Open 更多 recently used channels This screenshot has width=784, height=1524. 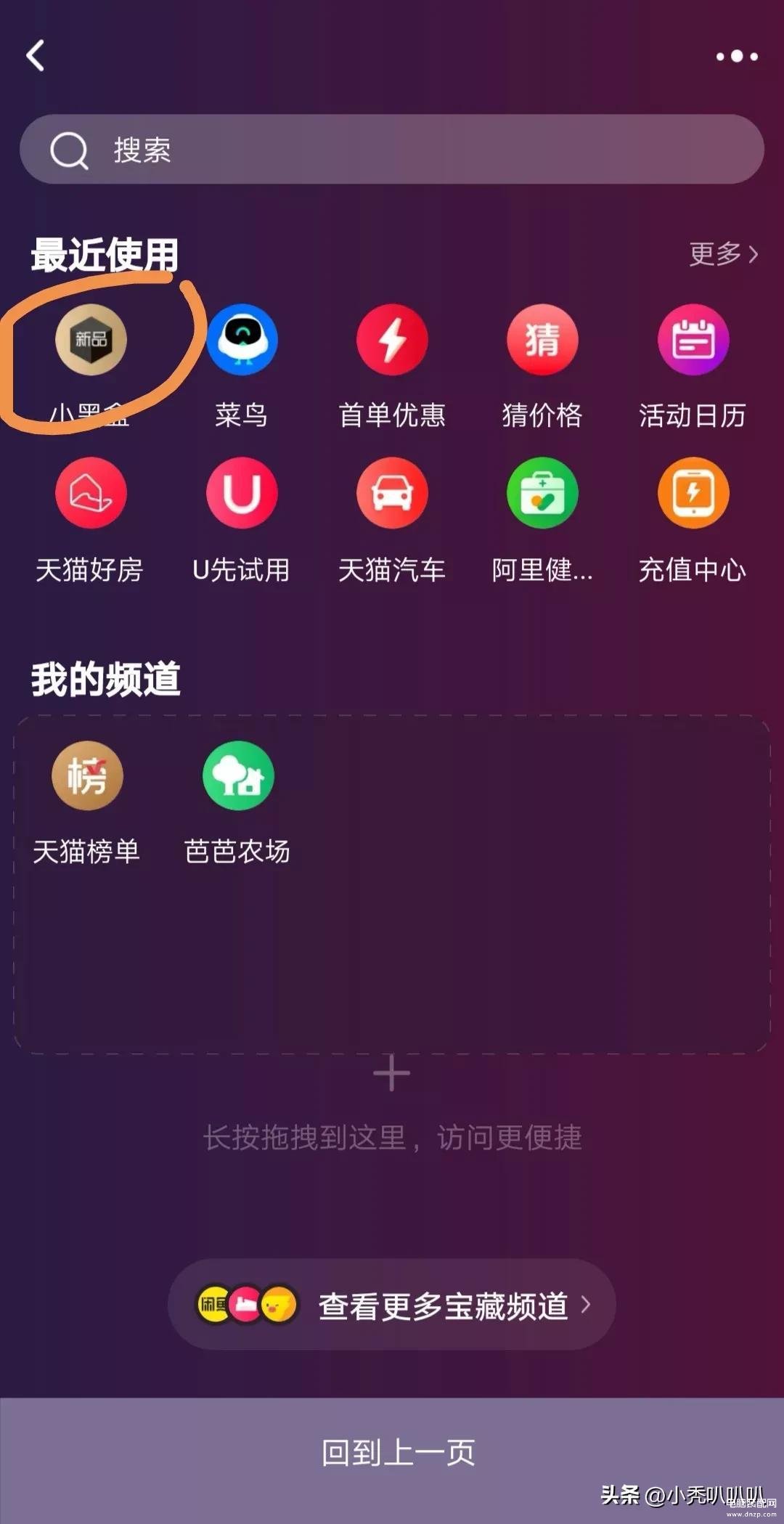click(x=722, y=254)
